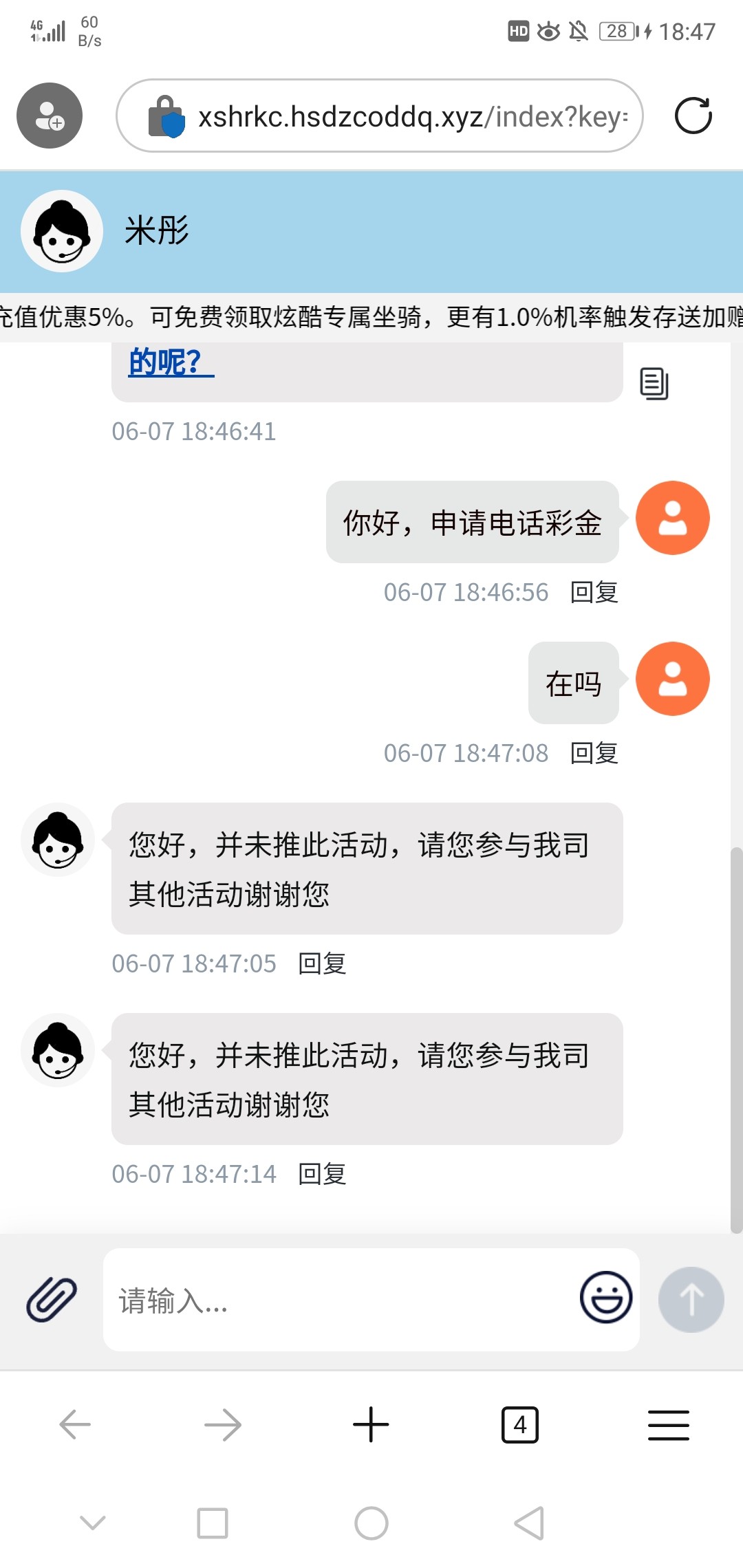The width and height of the screenshot is (743, 1568).
Task: Open a new browser tab
Action: [x=371, y=1424]
